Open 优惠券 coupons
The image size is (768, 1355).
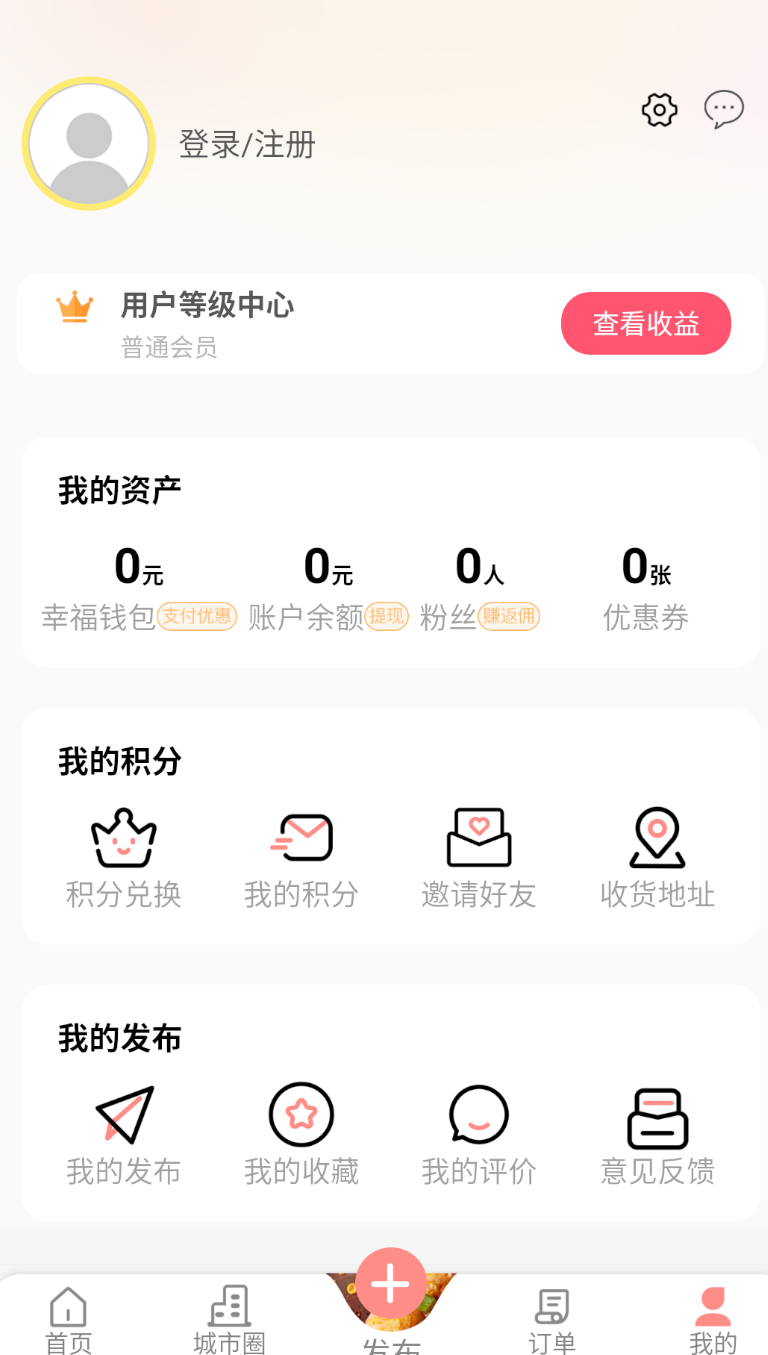pyautogui.click(x=646, y=592)
